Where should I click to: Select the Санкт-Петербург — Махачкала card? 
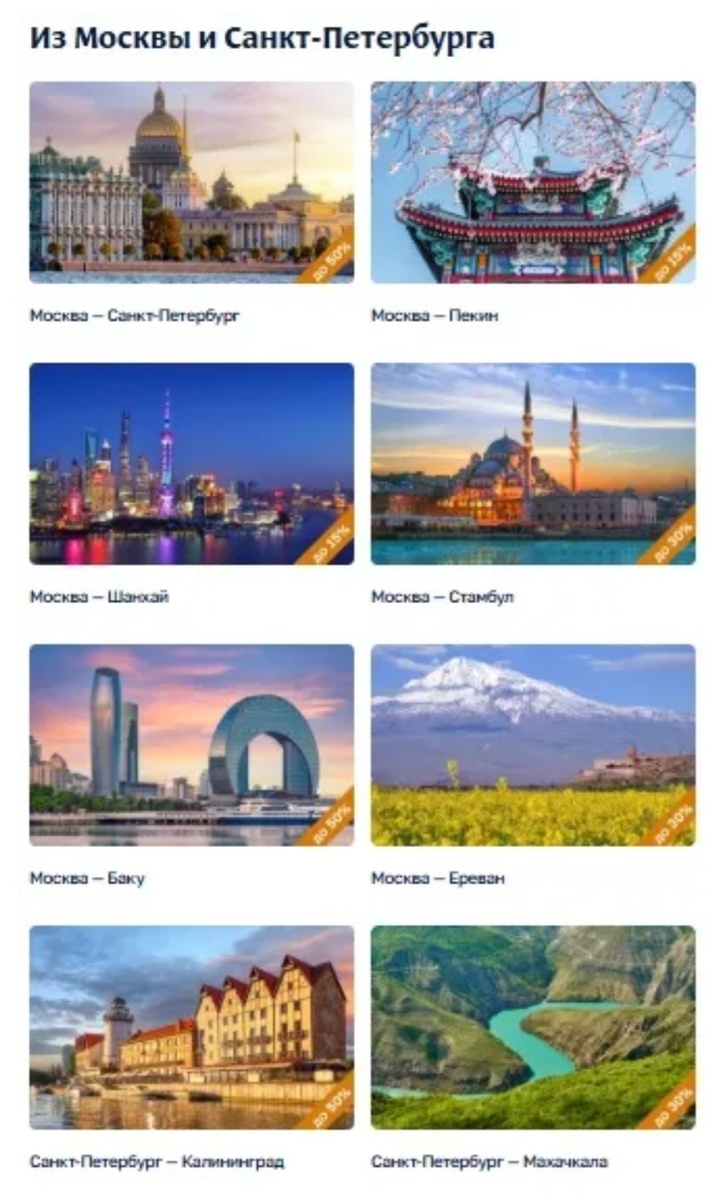coord(532,1027)
